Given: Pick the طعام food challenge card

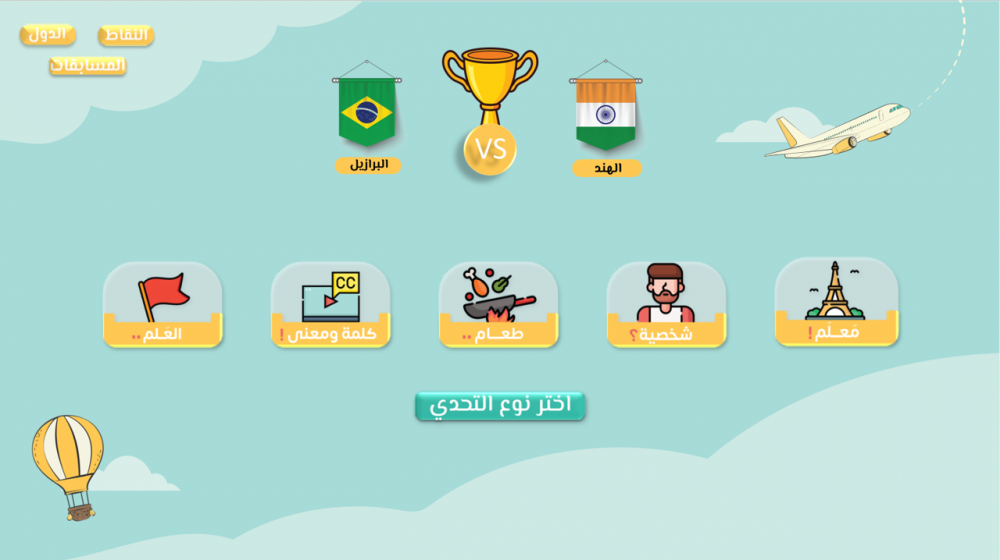Looking at the screenshot, I should click(x=499, y=305).
